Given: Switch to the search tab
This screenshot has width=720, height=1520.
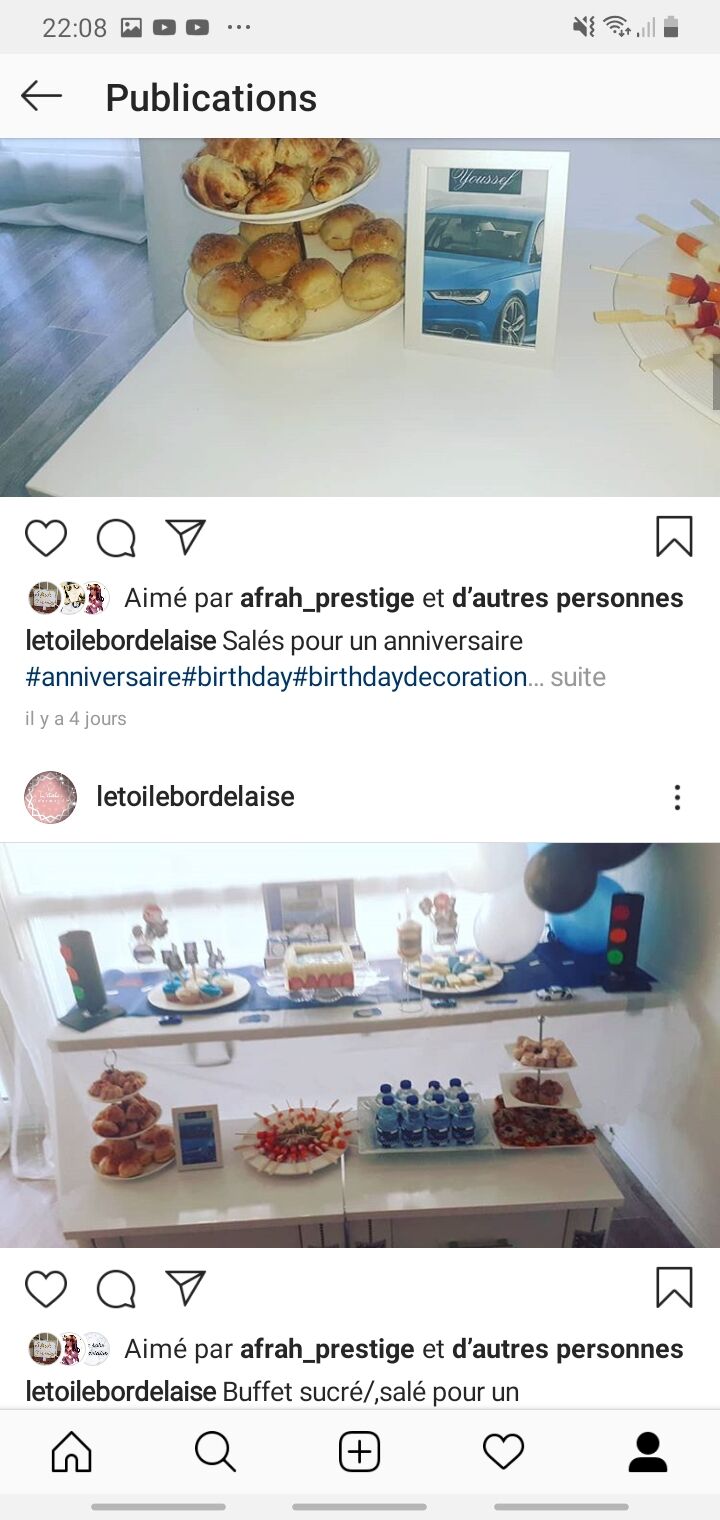Looking at the screenshot, I should [x=215, y=1451].
